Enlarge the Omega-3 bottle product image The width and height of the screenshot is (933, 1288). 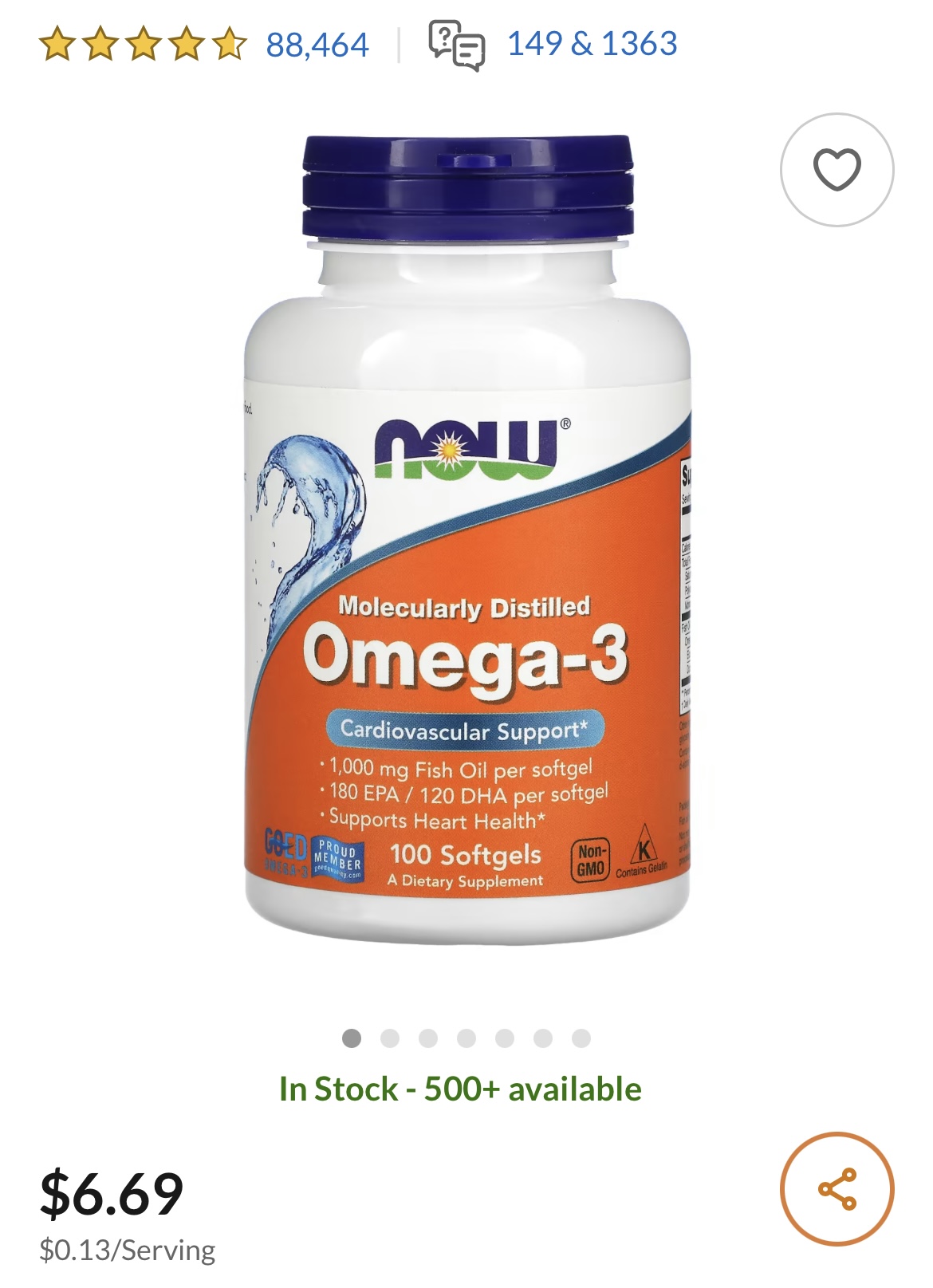pyautogui.click(x=467, y=542)
